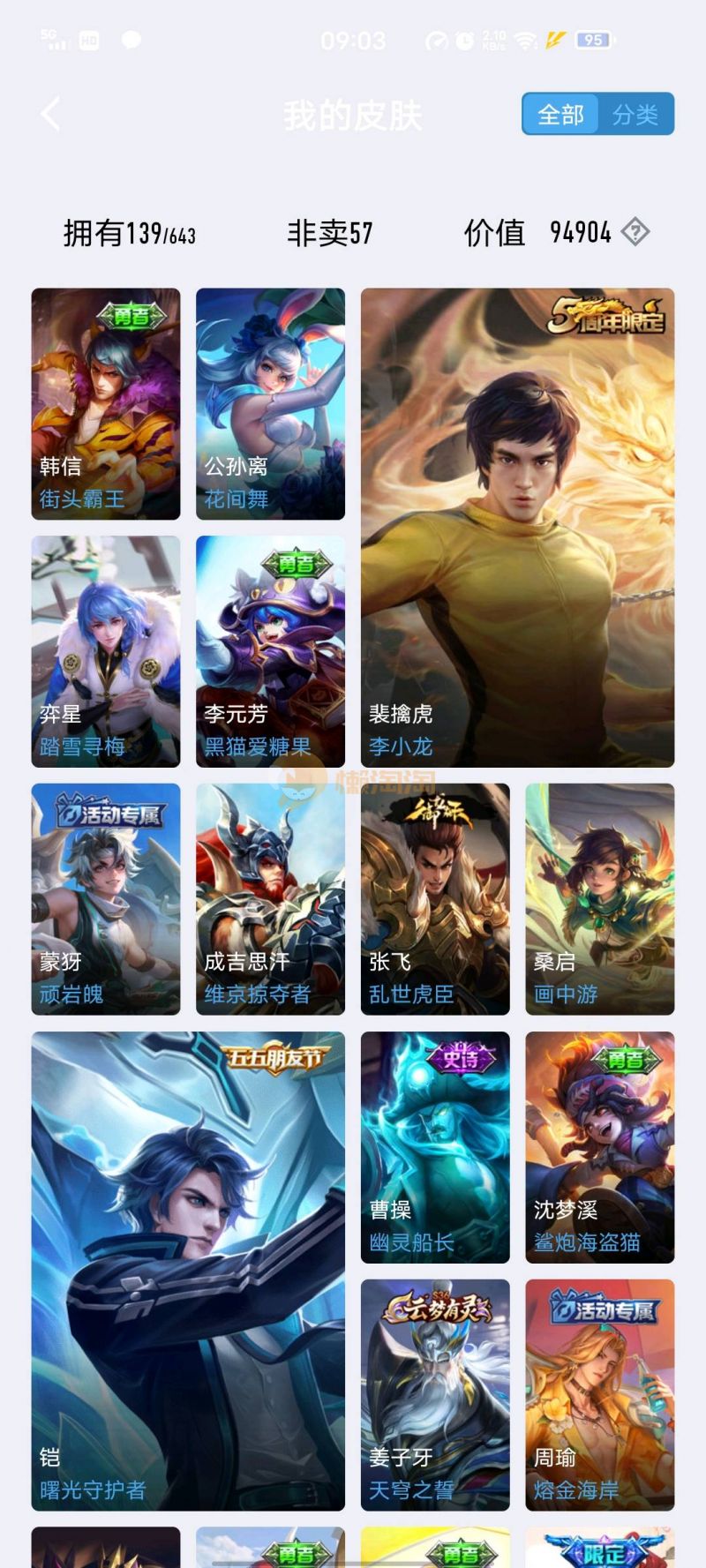Open 公孙离 花间舞 skin card
Screen dimensions: 706x1568
pos(270,403)
